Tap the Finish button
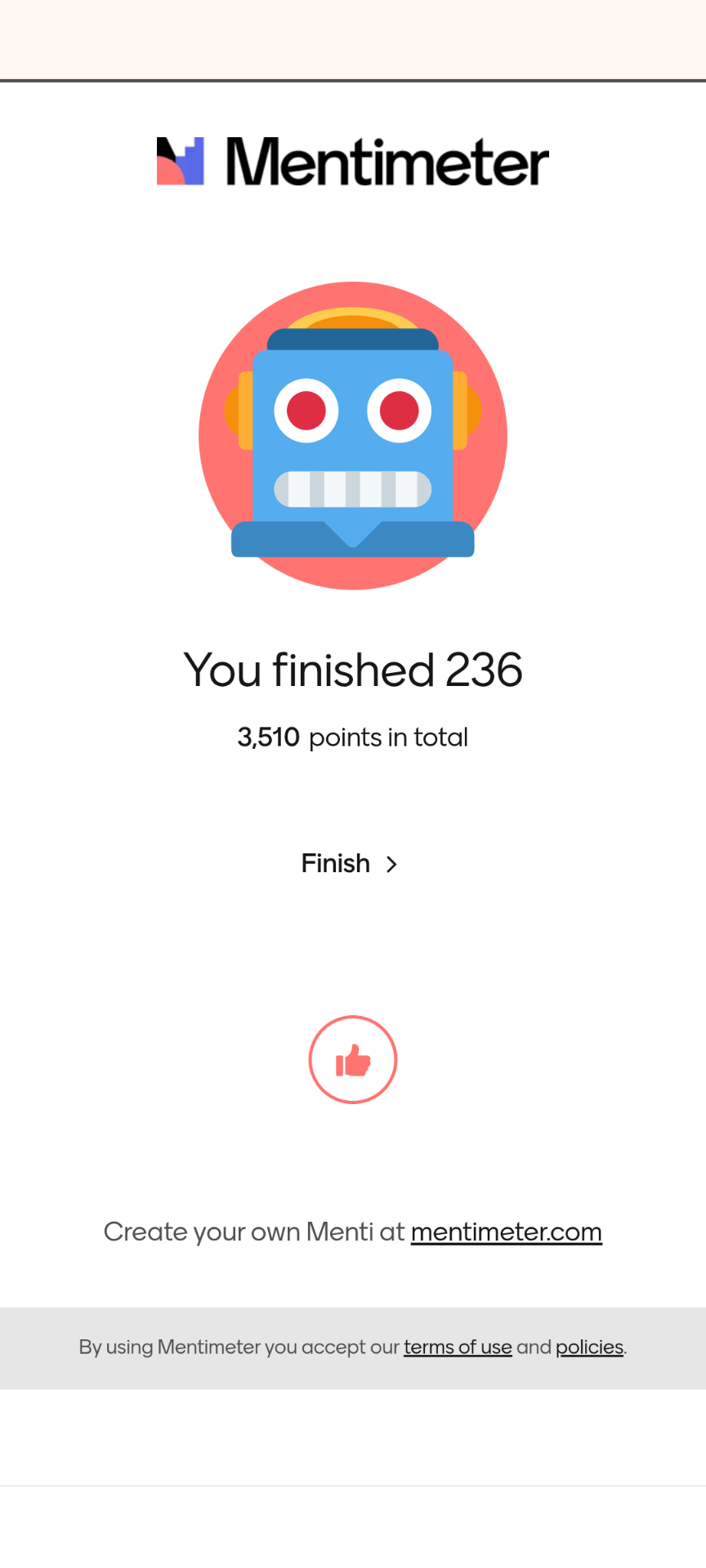 [x=350, y=864]
